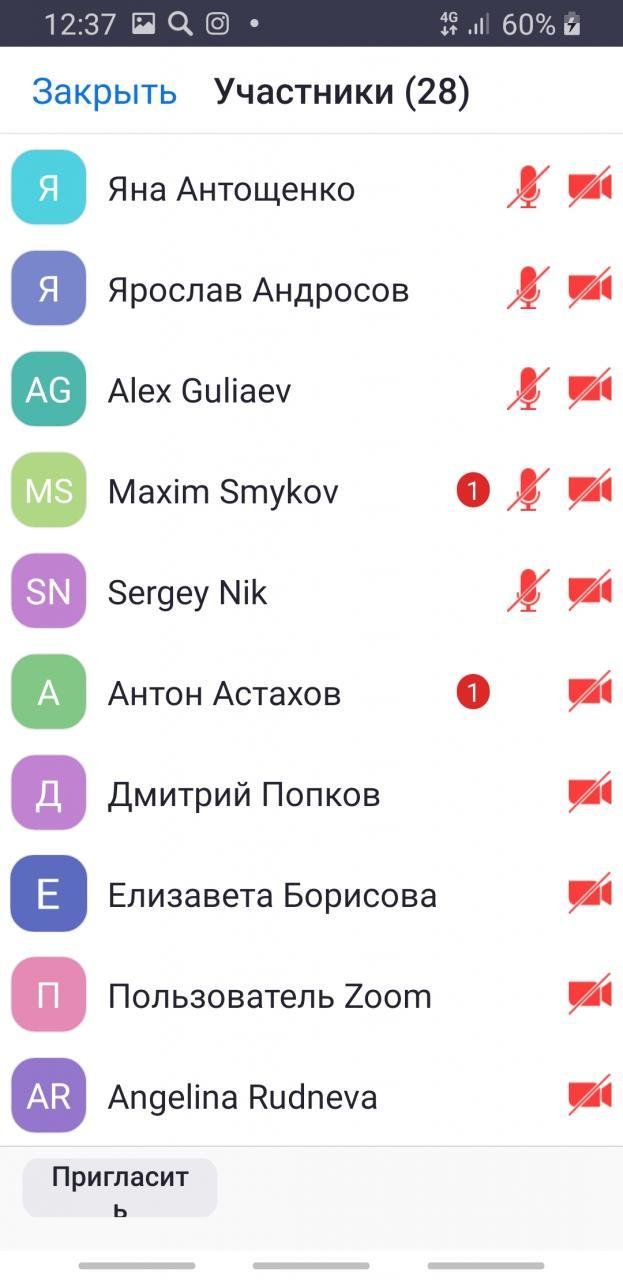Image resolution: width=623 pixels, height=1280 pixels.
Task: Close the participants list via Закрыть
Action: [x=104, y=92]
